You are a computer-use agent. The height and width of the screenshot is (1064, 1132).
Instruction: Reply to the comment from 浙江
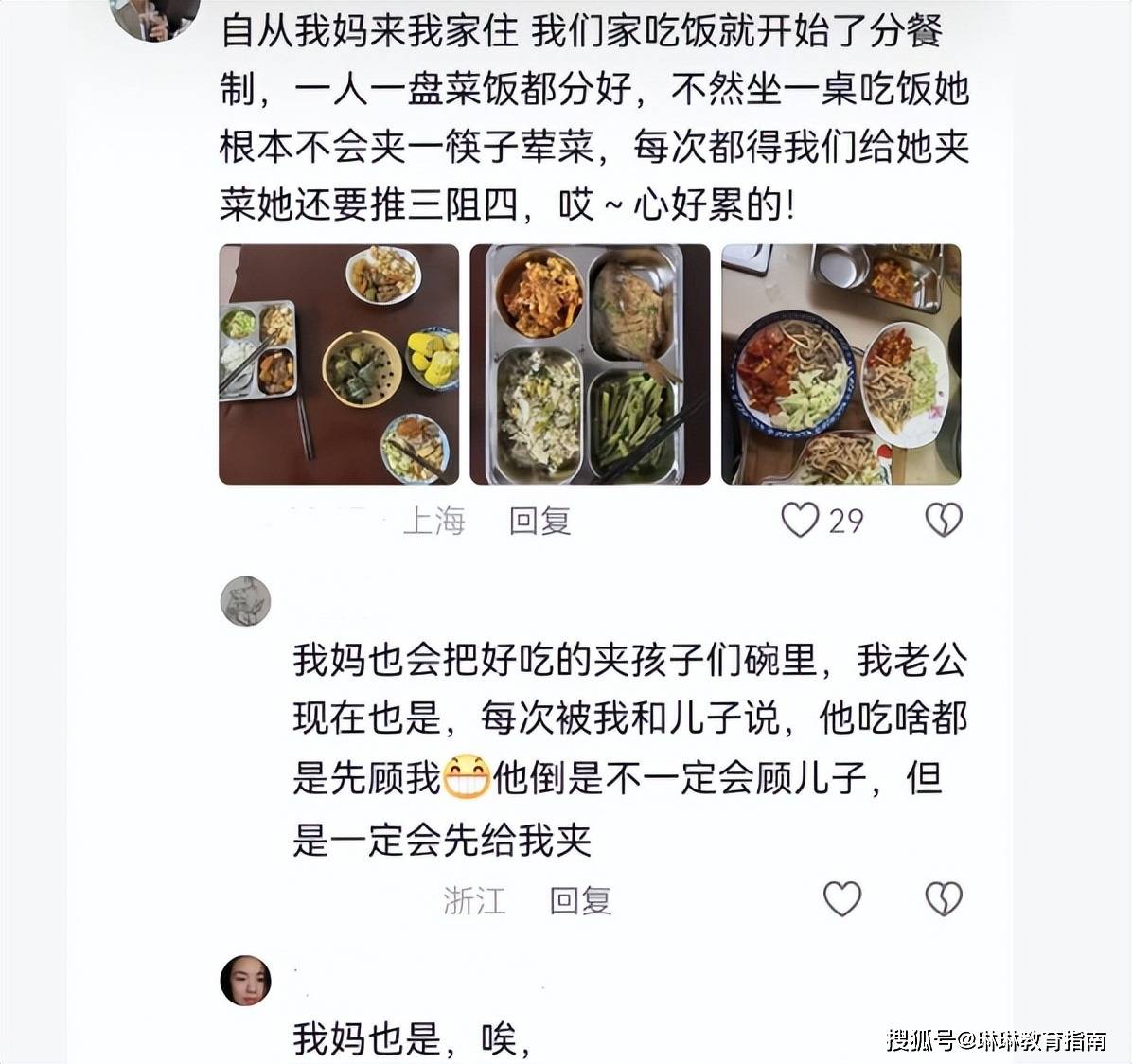click(x=580, y=899)
